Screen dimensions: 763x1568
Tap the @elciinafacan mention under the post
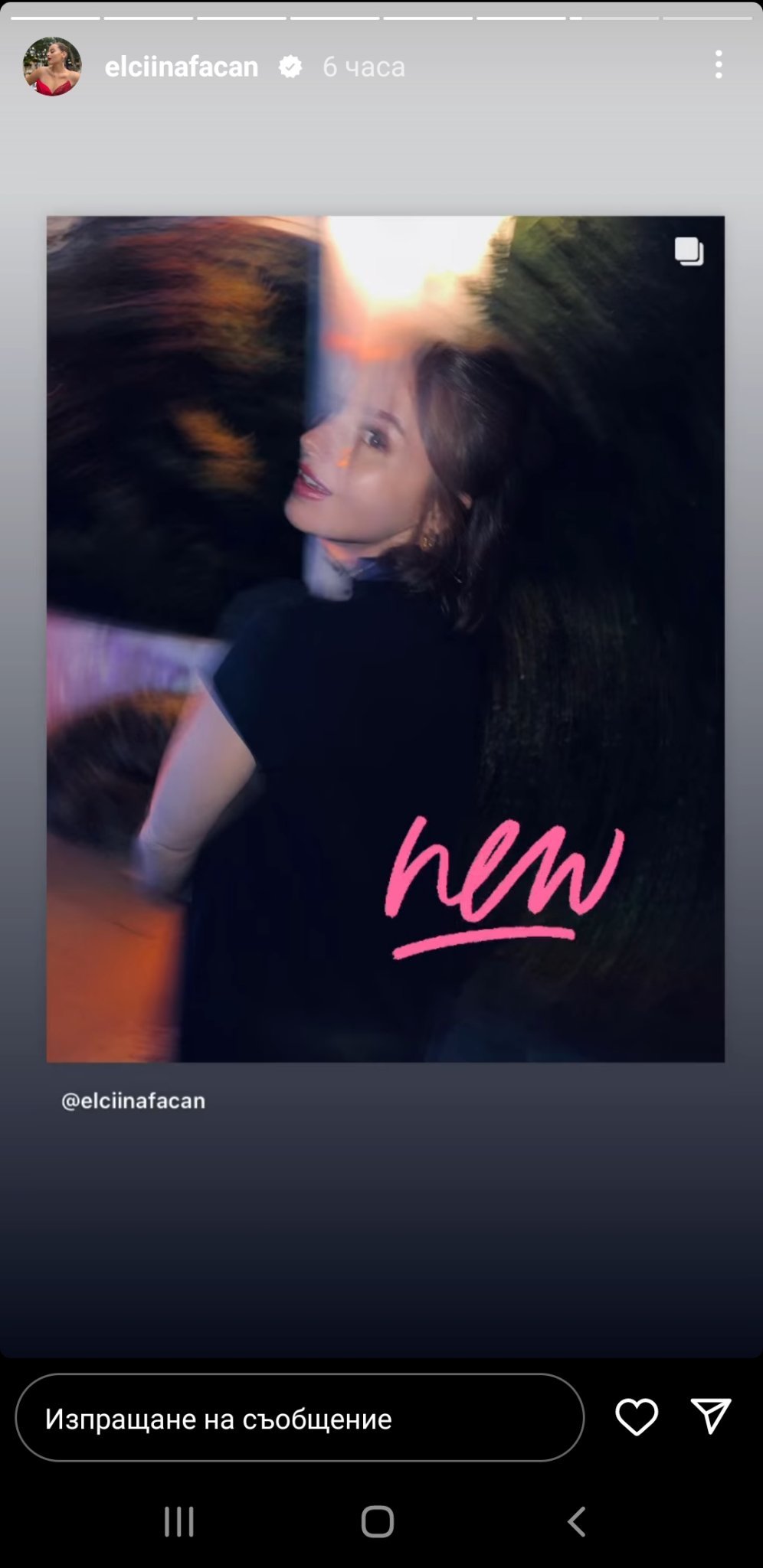[x=133, y=1101]
